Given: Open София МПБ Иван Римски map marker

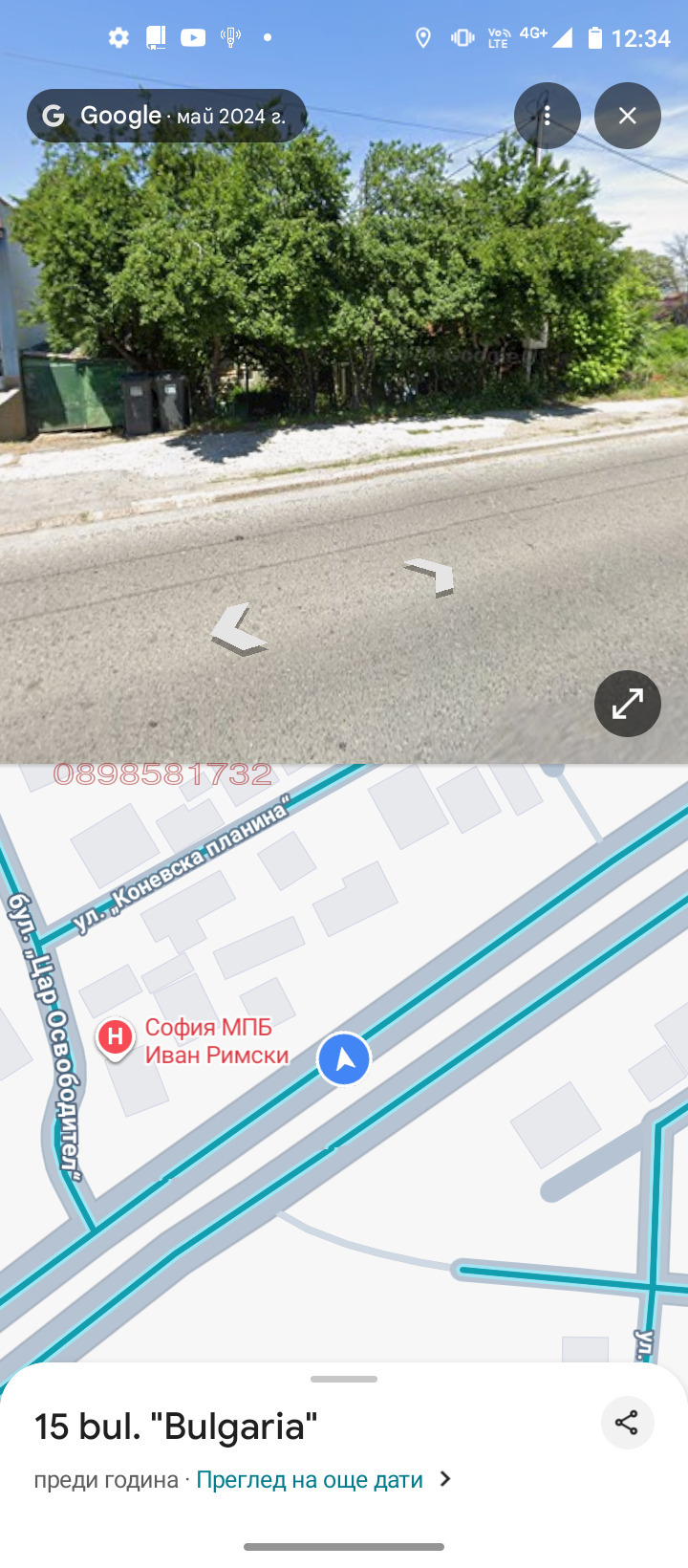Looking at the screenshot, I should pyautogui.click(x=116, y=1036).
